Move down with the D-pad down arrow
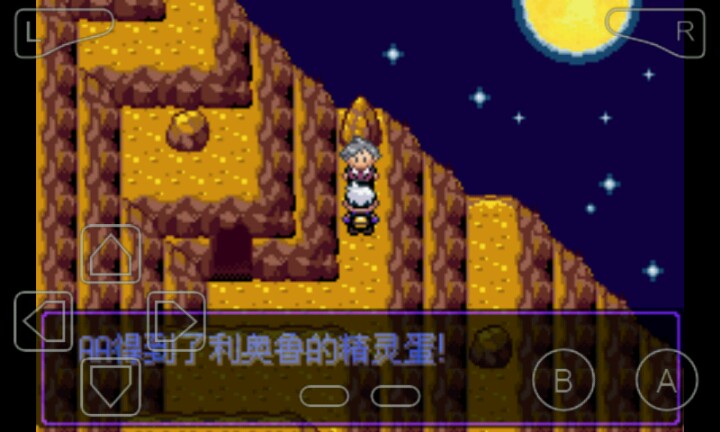The height and width of the screenshot is (432, 720). pos(110,386)
